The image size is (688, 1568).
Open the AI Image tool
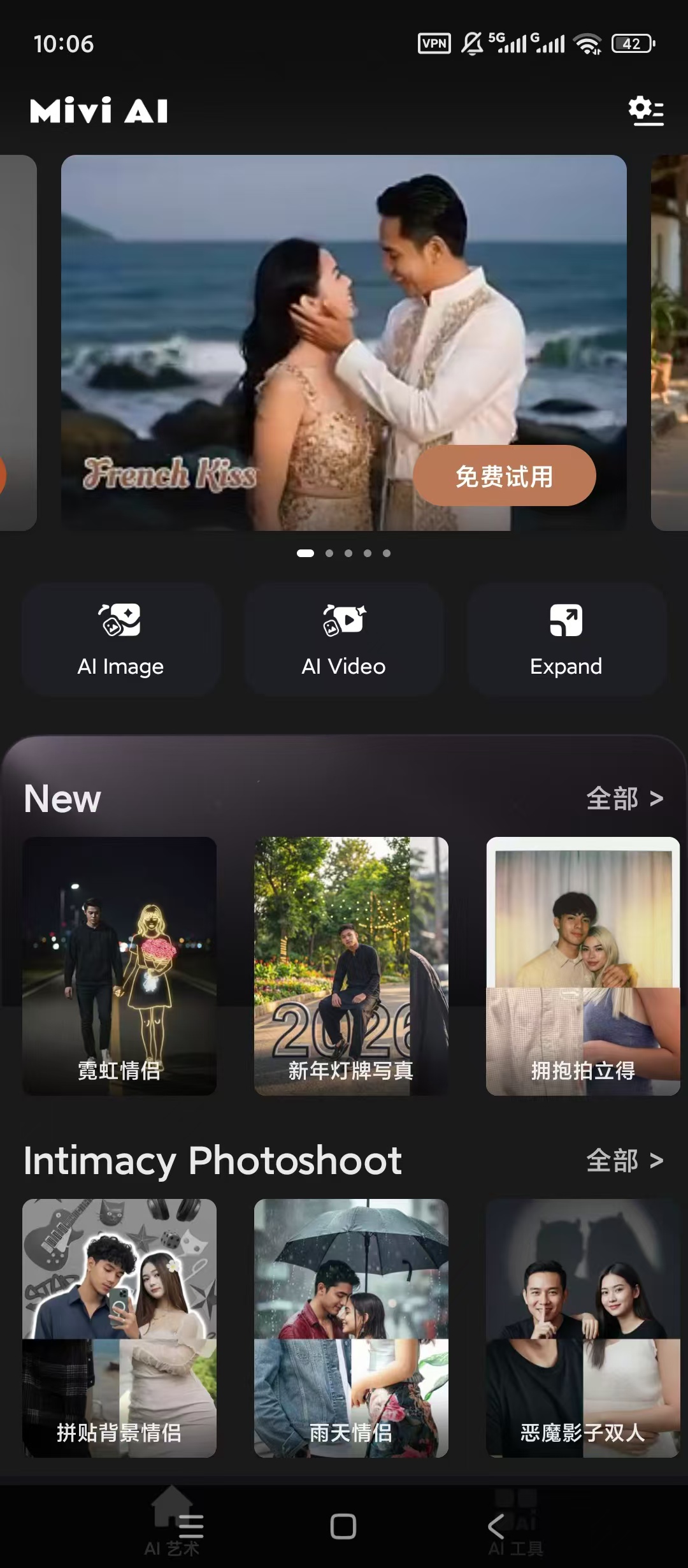point(120,639)
